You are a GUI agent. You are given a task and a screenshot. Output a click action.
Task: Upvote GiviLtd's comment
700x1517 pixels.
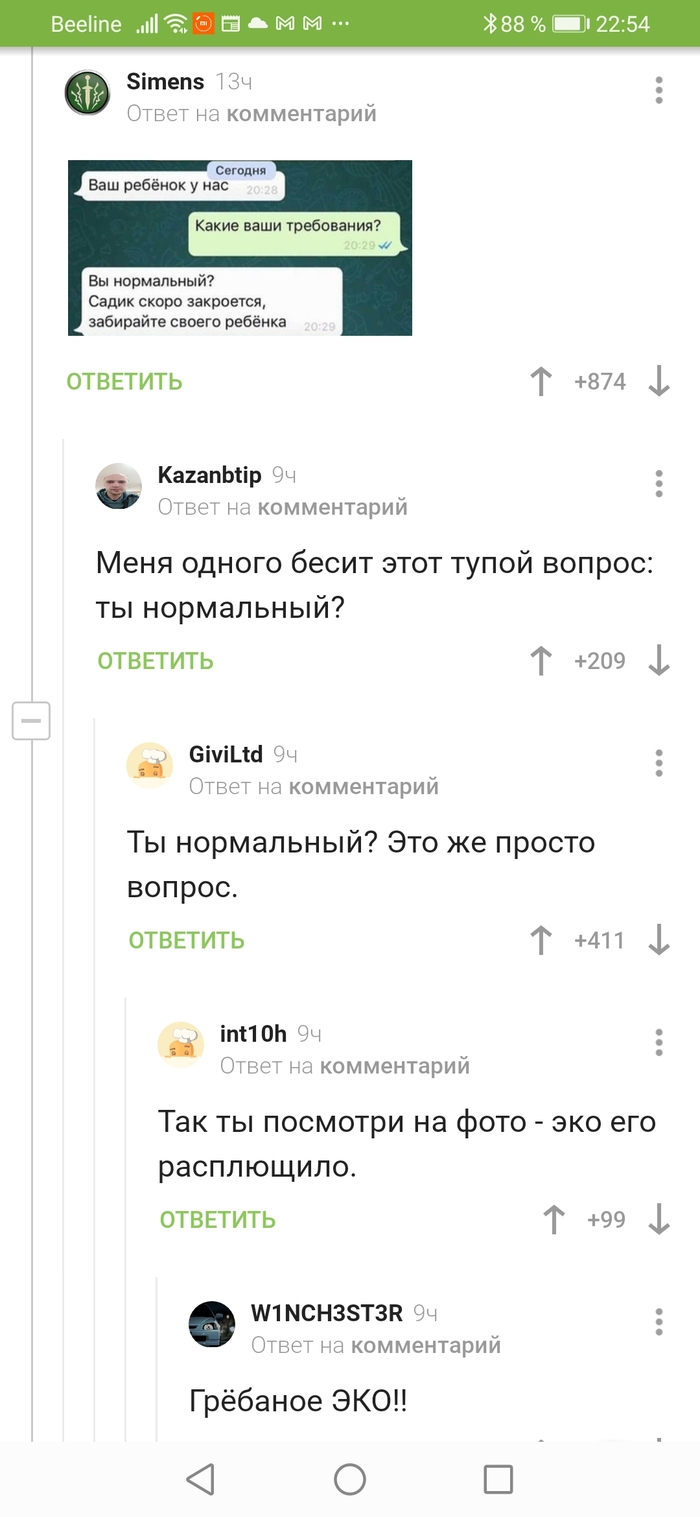tap(541, 940)
